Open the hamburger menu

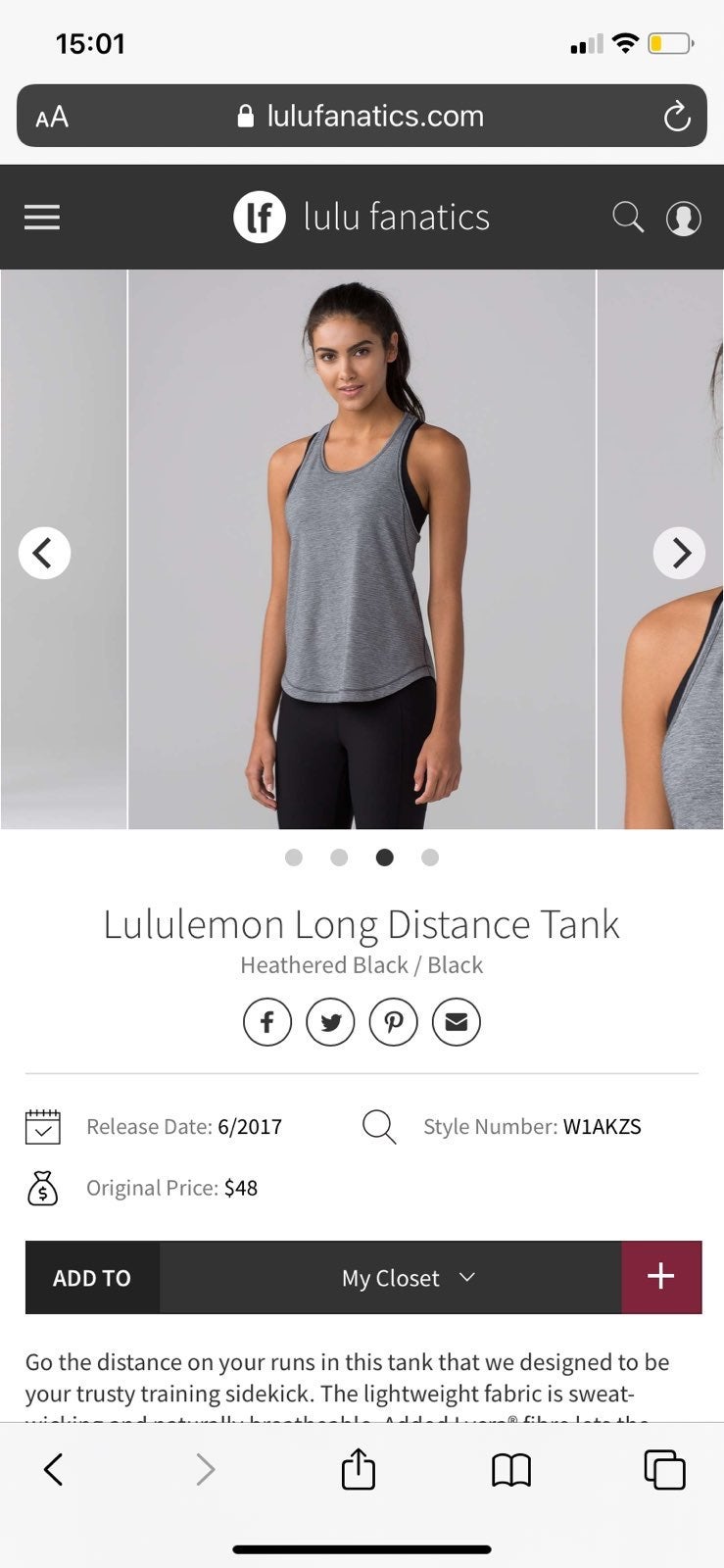click(42, 217)
